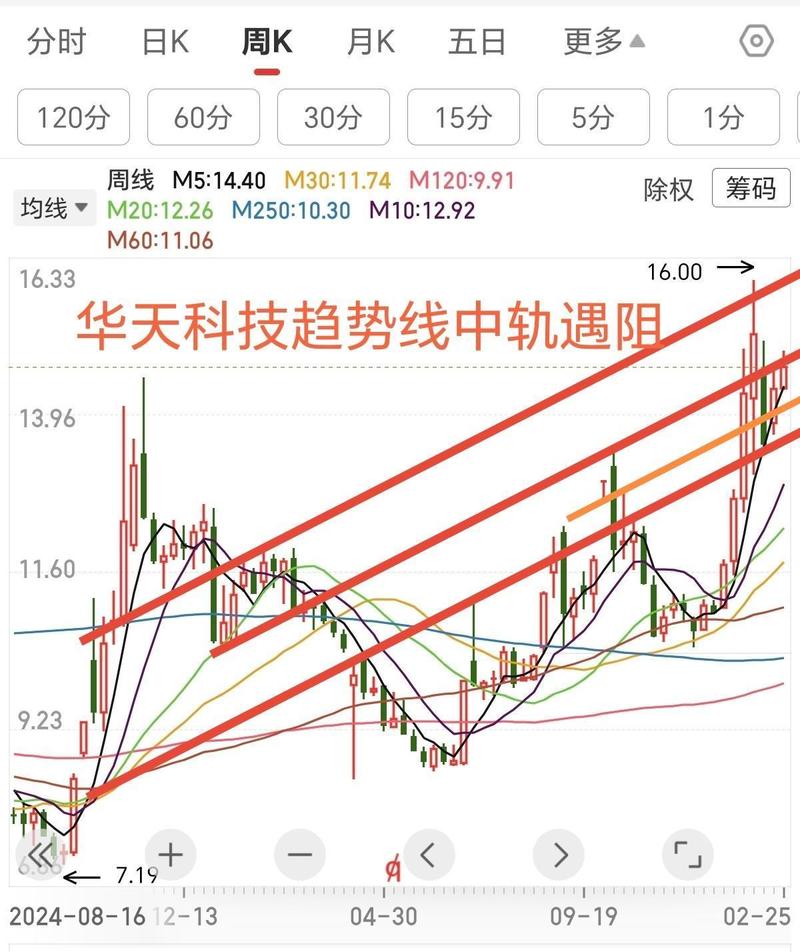Switch to the 日K daily candlestick tab
The width and height of the screenshot is (800, 952).
tap(163, 42)
